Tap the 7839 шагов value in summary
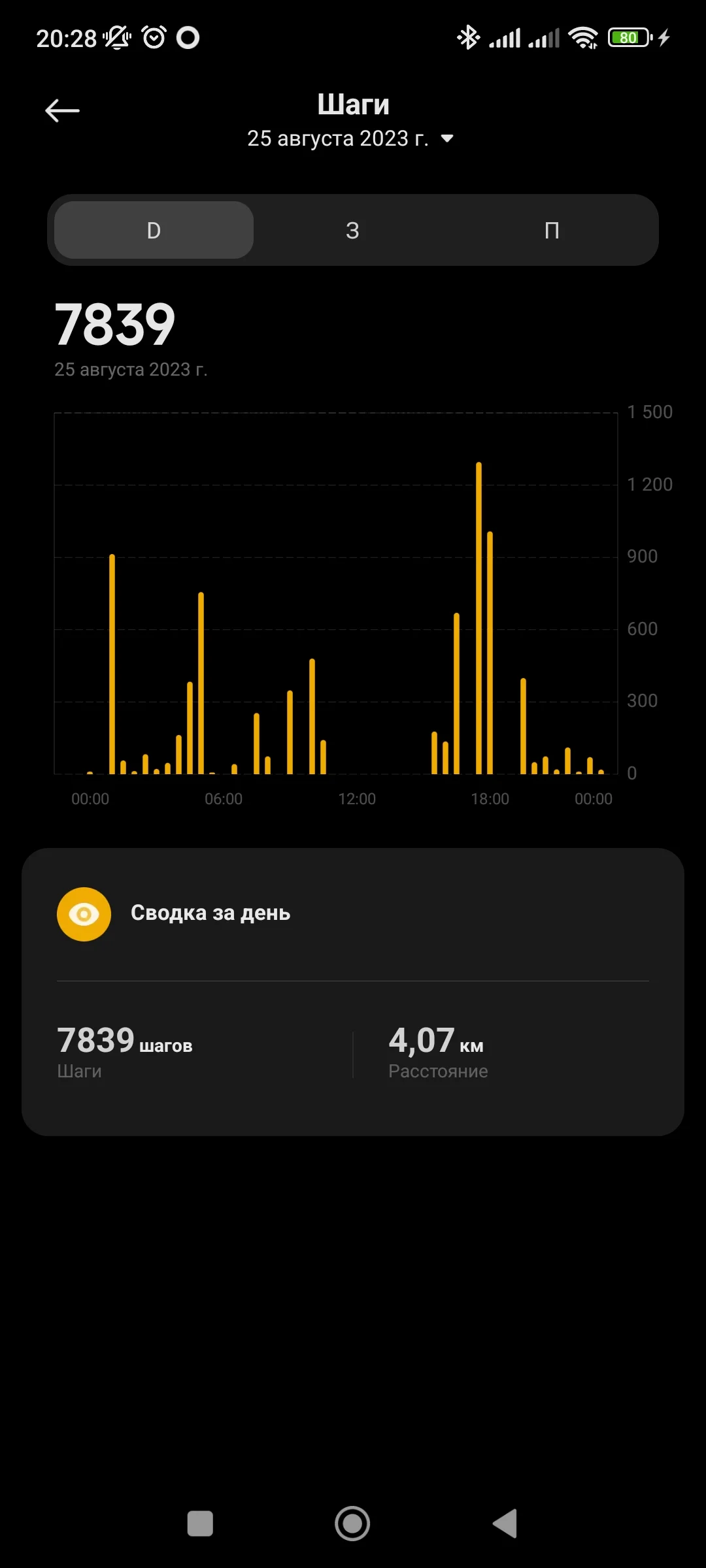This screenshot has height=1568, width=706. tap(124, 1040)
